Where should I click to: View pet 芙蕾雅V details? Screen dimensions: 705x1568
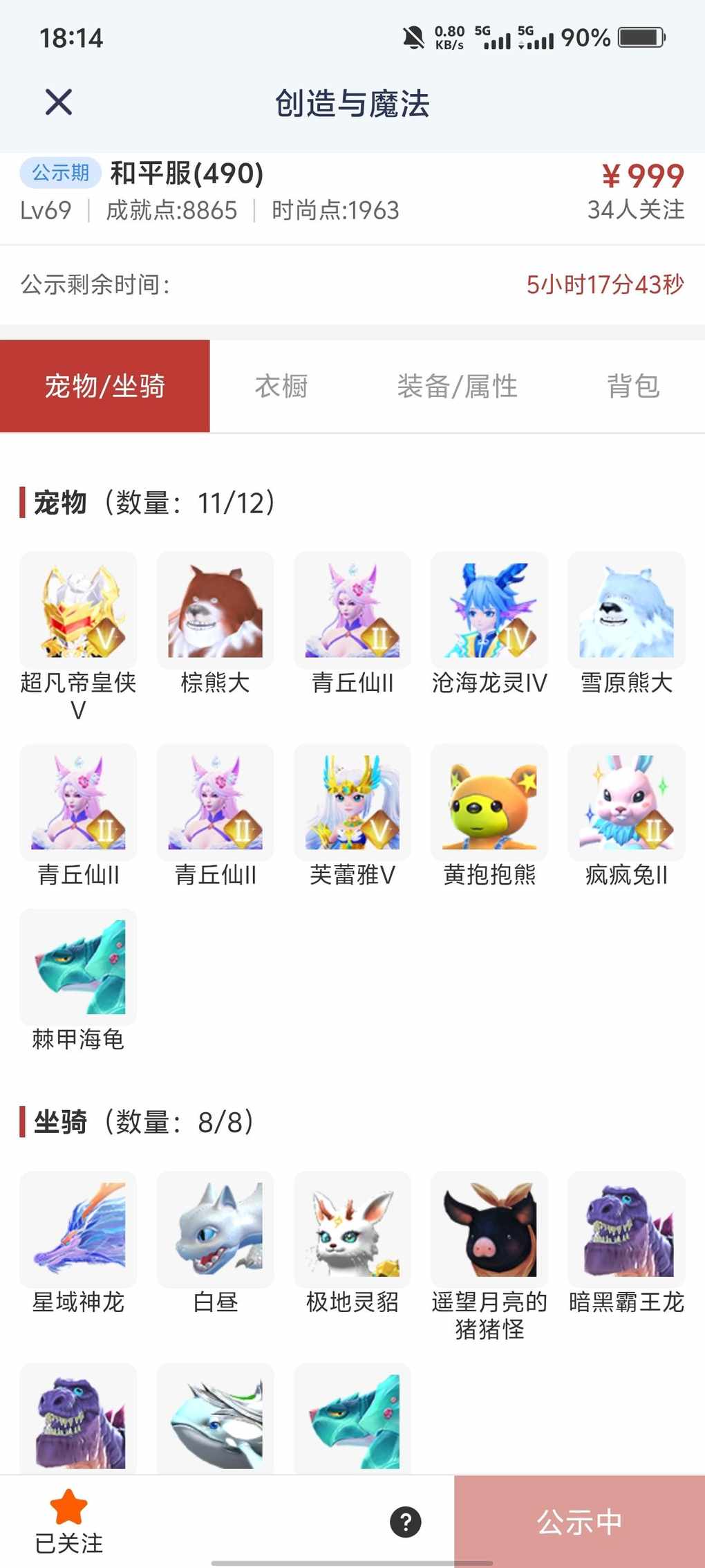click(x=352, y=802)
